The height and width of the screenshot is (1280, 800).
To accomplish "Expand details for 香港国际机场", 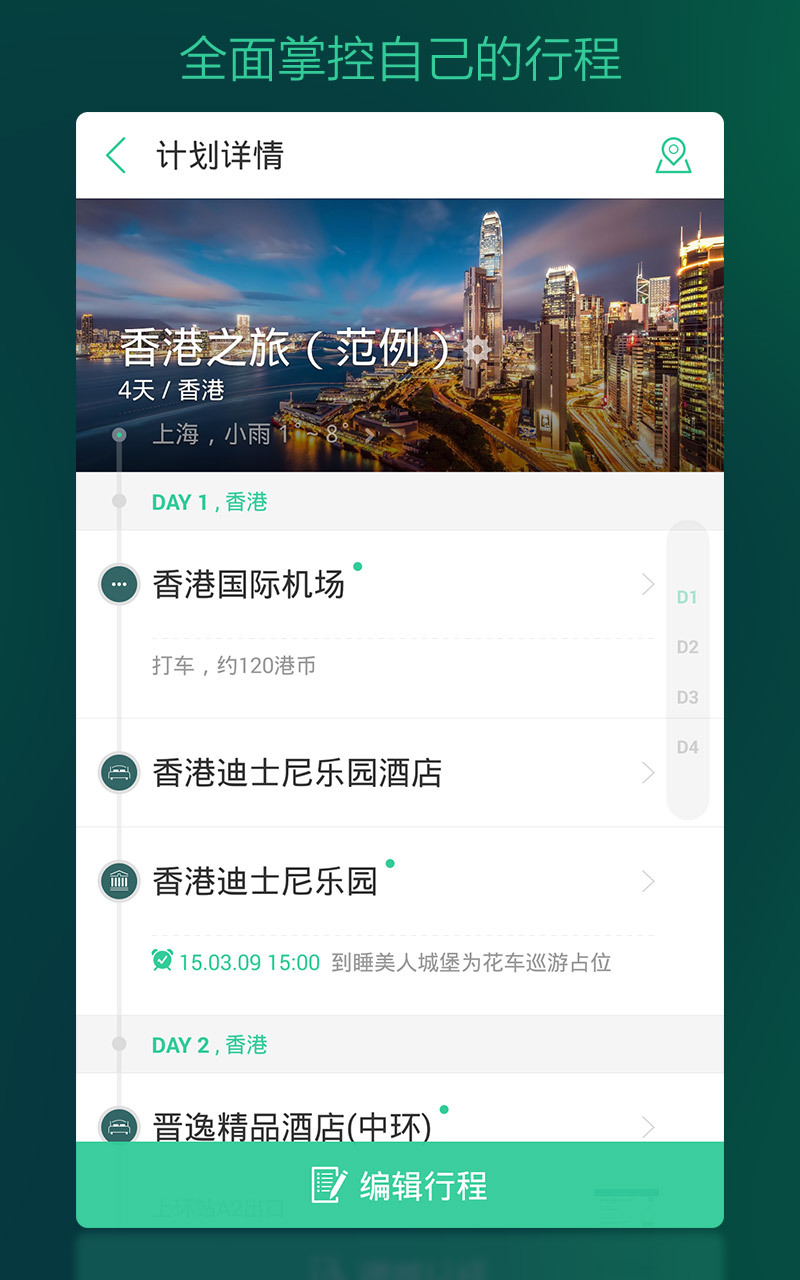I will [648, 584].
